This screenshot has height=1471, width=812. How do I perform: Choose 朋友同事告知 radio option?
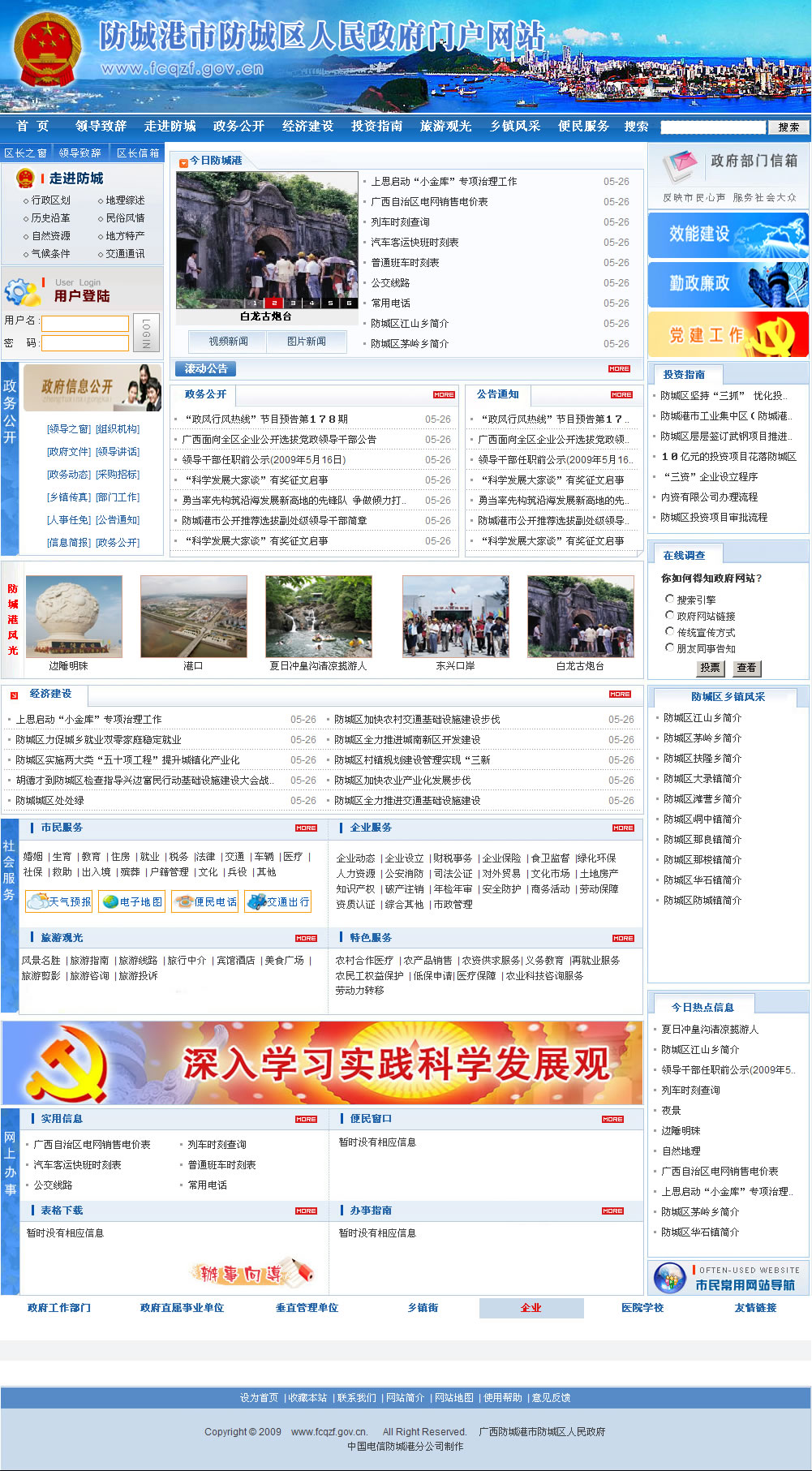[669, 647]
